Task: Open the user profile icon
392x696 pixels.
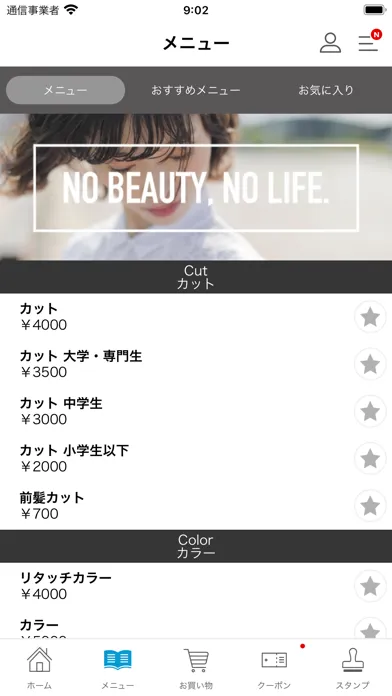Action: 330,43
